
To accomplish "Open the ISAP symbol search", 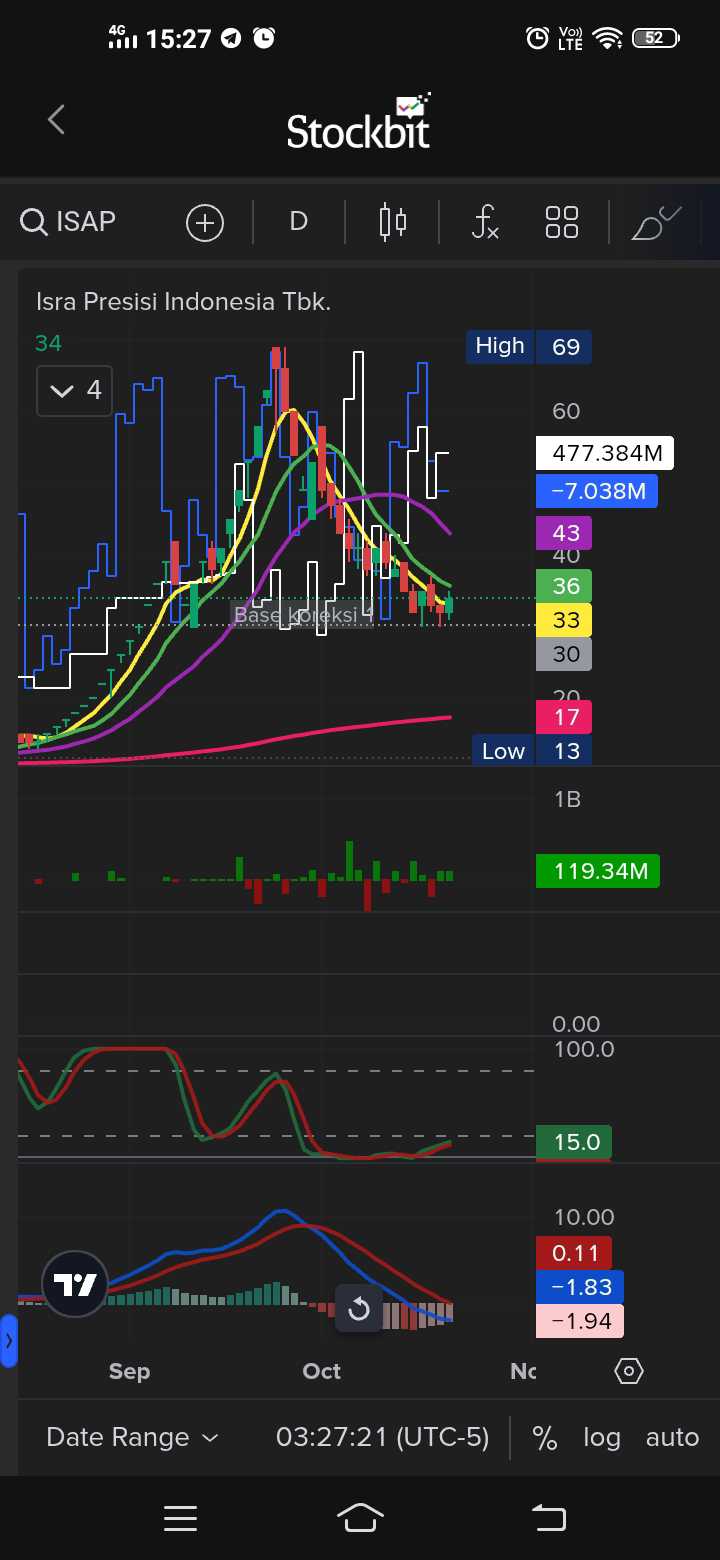I will pos(68,221).
